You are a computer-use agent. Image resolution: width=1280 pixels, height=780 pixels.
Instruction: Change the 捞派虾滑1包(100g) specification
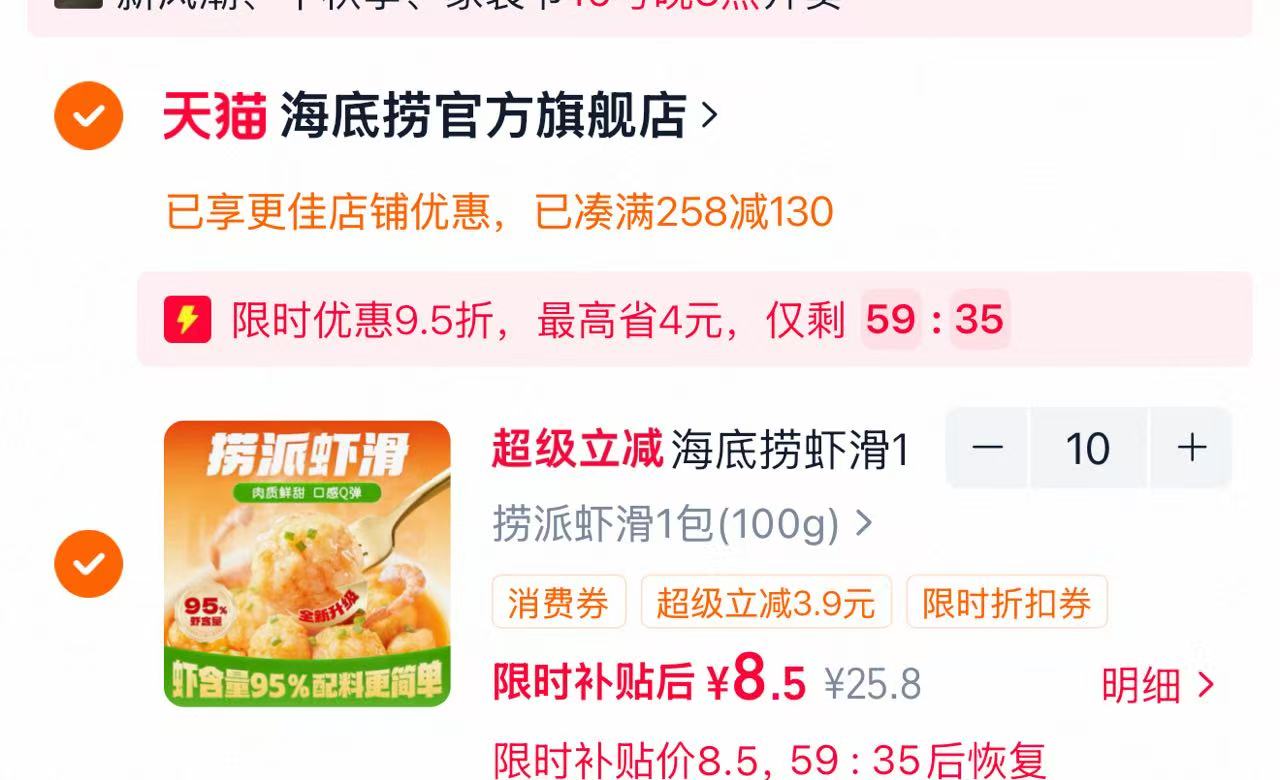(683, 524)
